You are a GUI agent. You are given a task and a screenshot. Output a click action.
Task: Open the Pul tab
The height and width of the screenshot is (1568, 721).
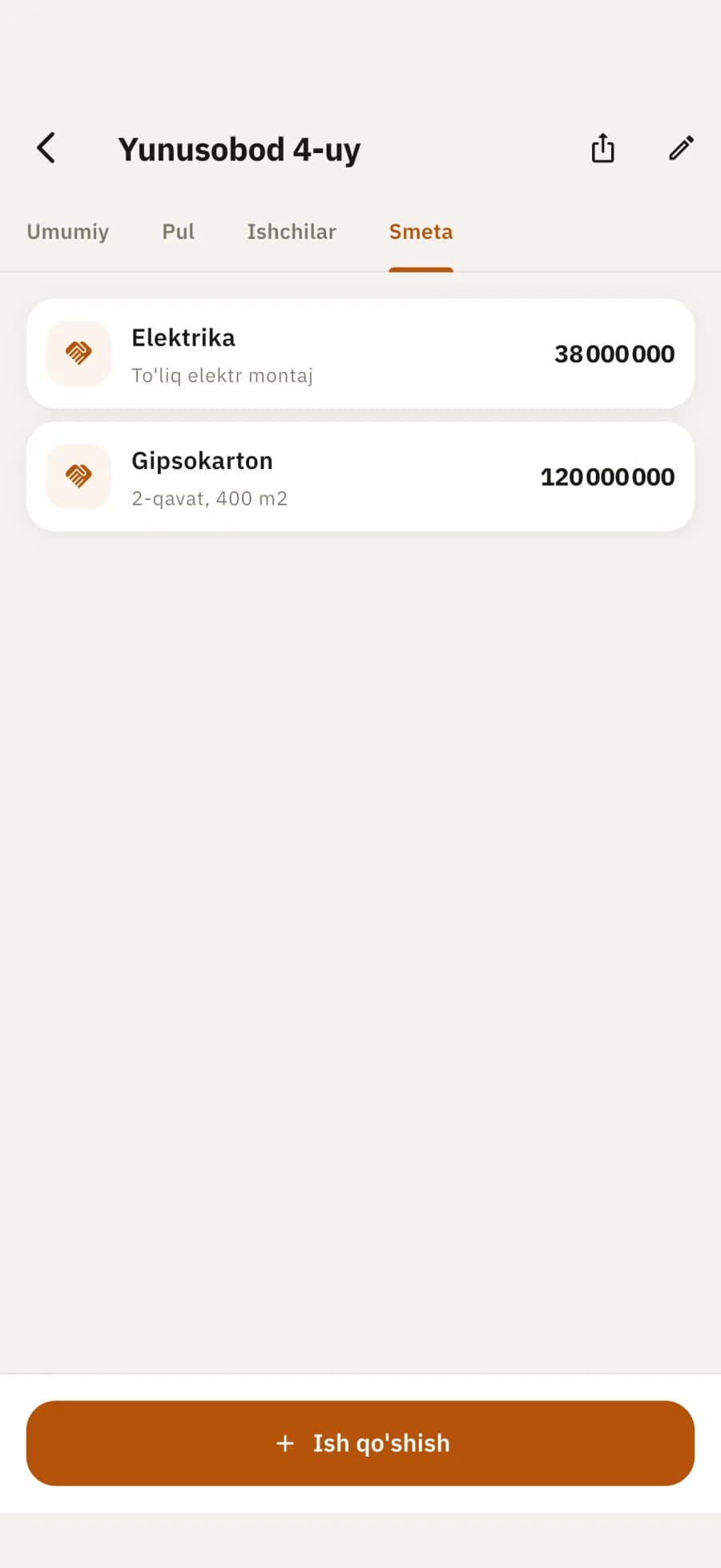tap(178, 232)
